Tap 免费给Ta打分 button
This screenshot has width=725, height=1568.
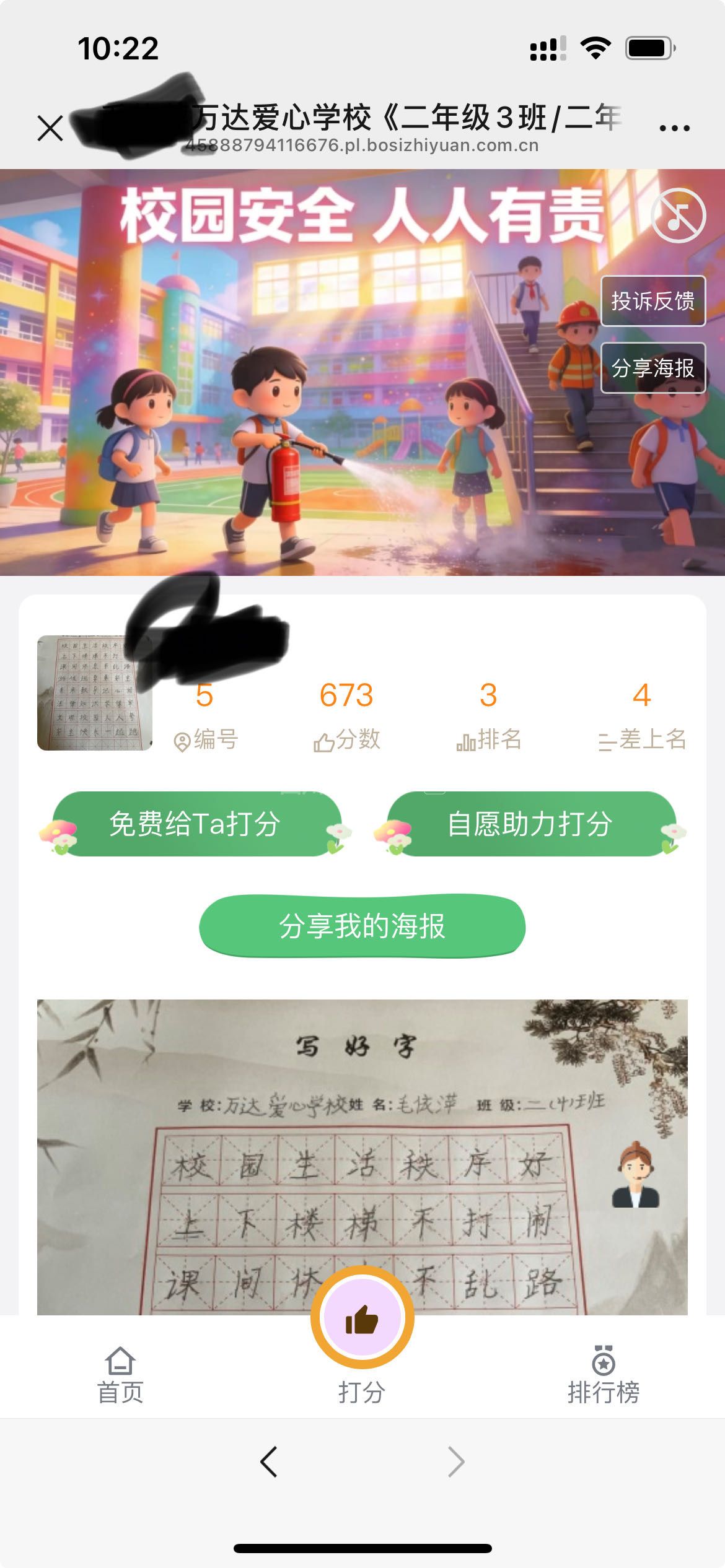click(x=195, y=824)
